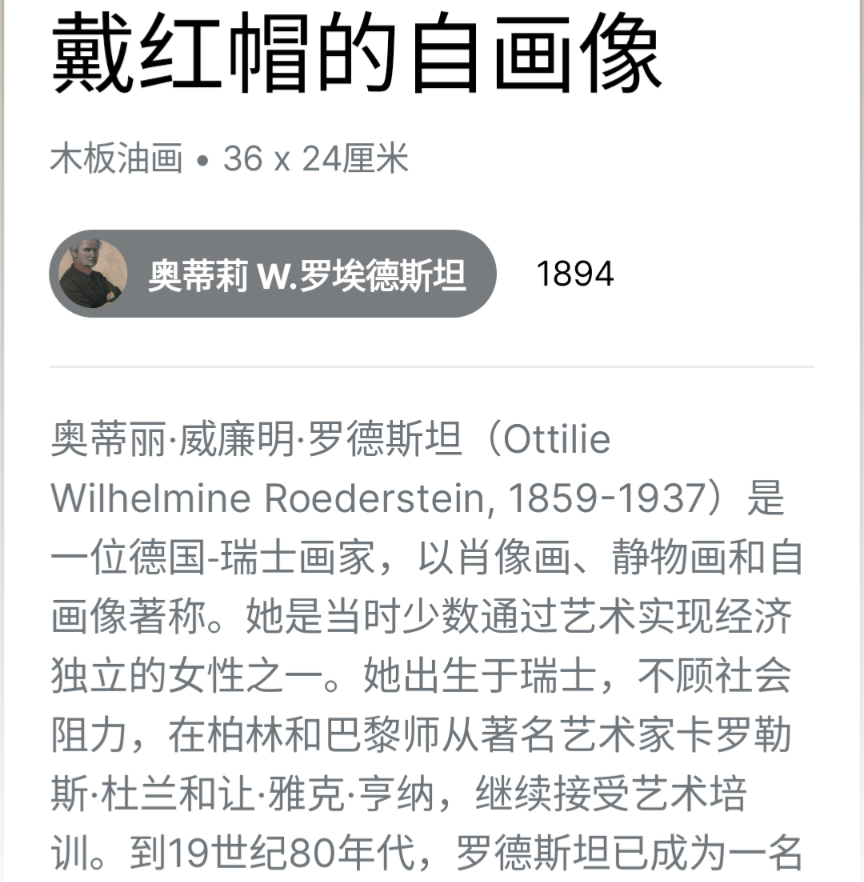Open artist chip 奥蒂莉 W.罗埃德斯坦
The image size is (864, 882).
[273, 274]
